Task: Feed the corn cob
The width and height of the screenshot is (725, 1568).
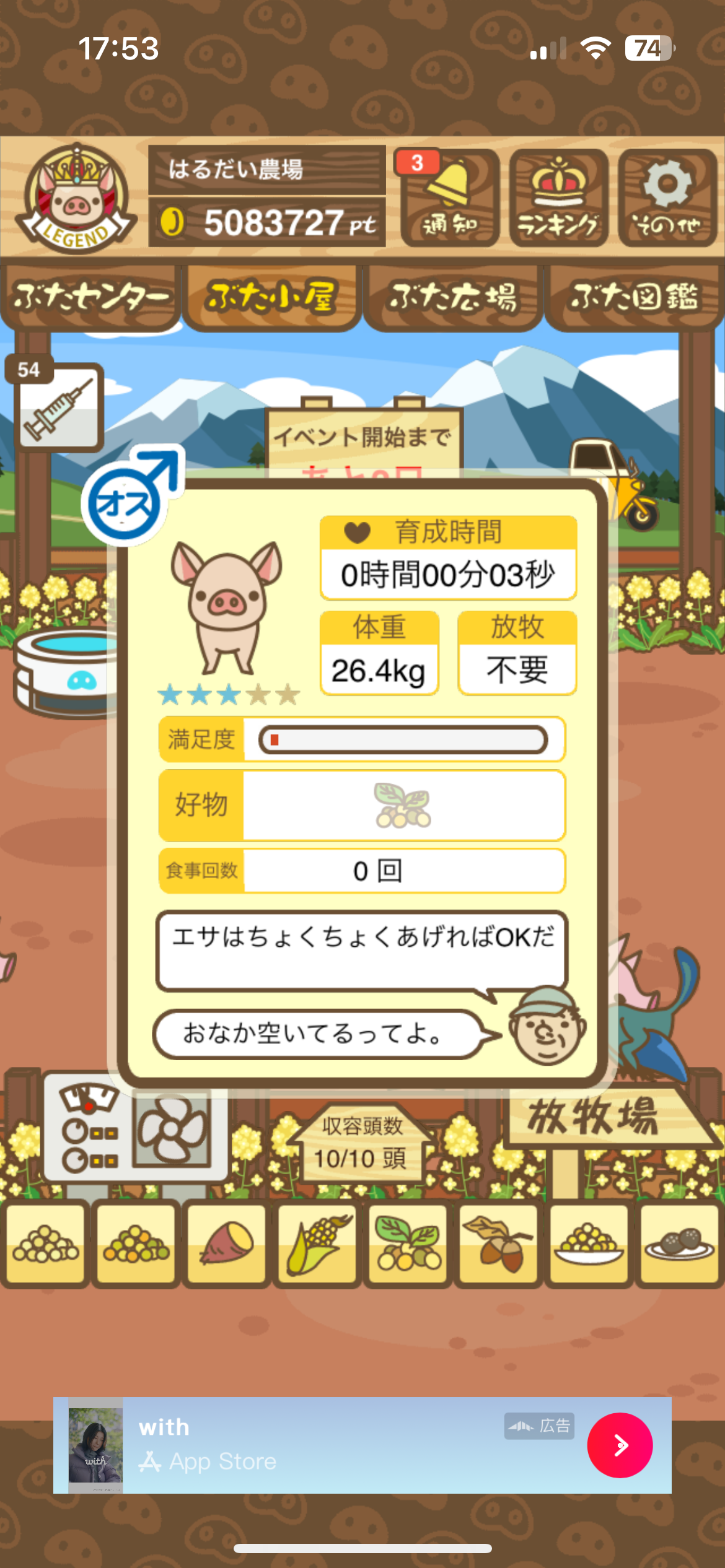Action: (x=317, y=1244)
